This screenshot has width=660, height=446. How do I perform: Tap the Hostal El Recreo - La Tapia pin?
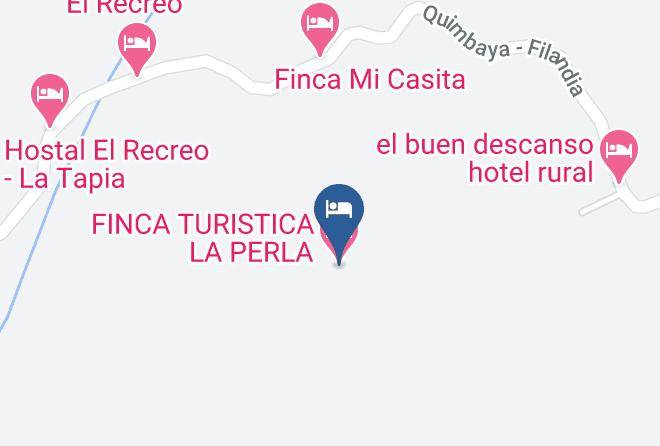click(x=50, y=97)
